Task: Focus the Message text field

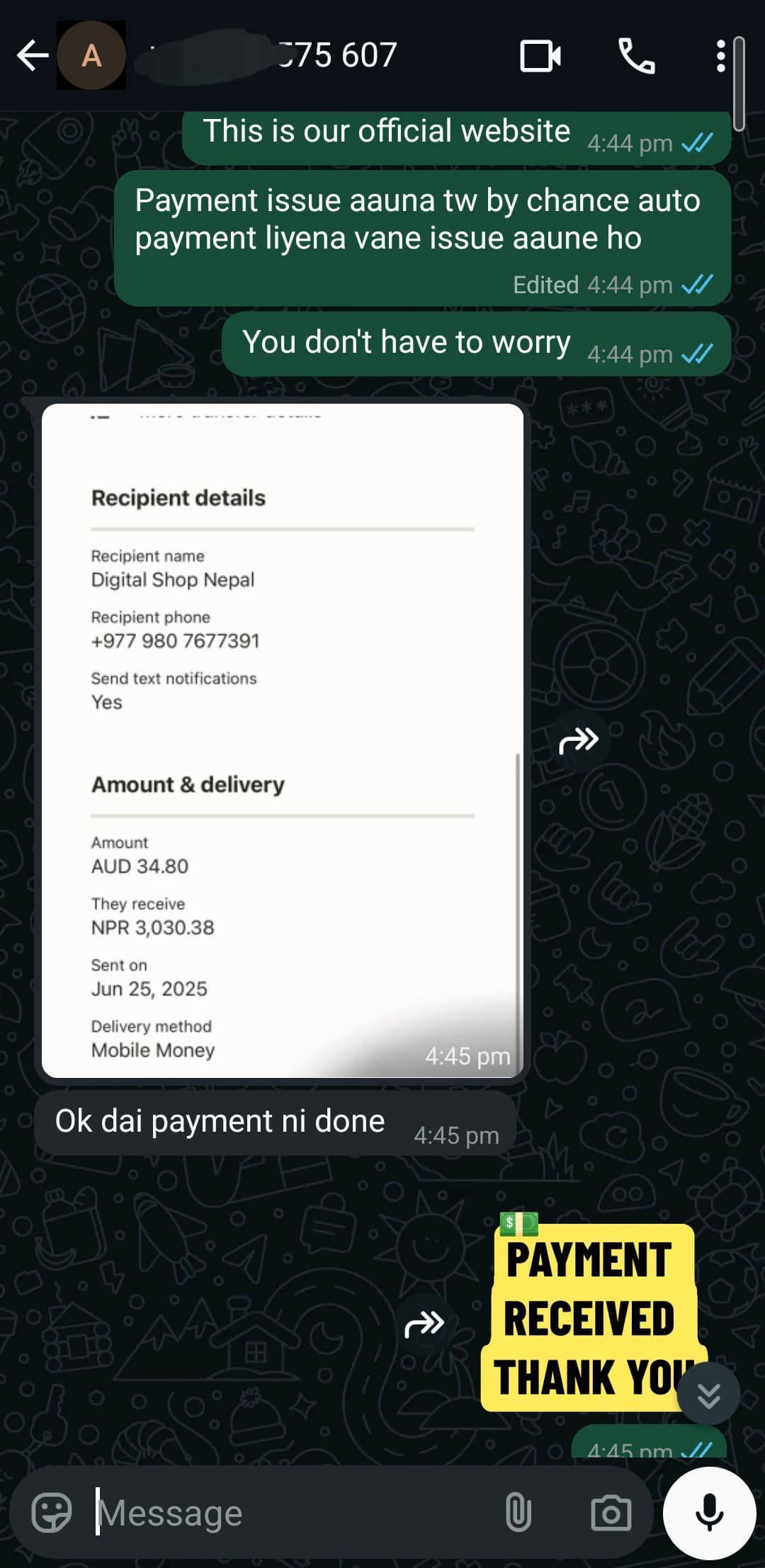Action: pyautogui.click(x=283, y=1513)
